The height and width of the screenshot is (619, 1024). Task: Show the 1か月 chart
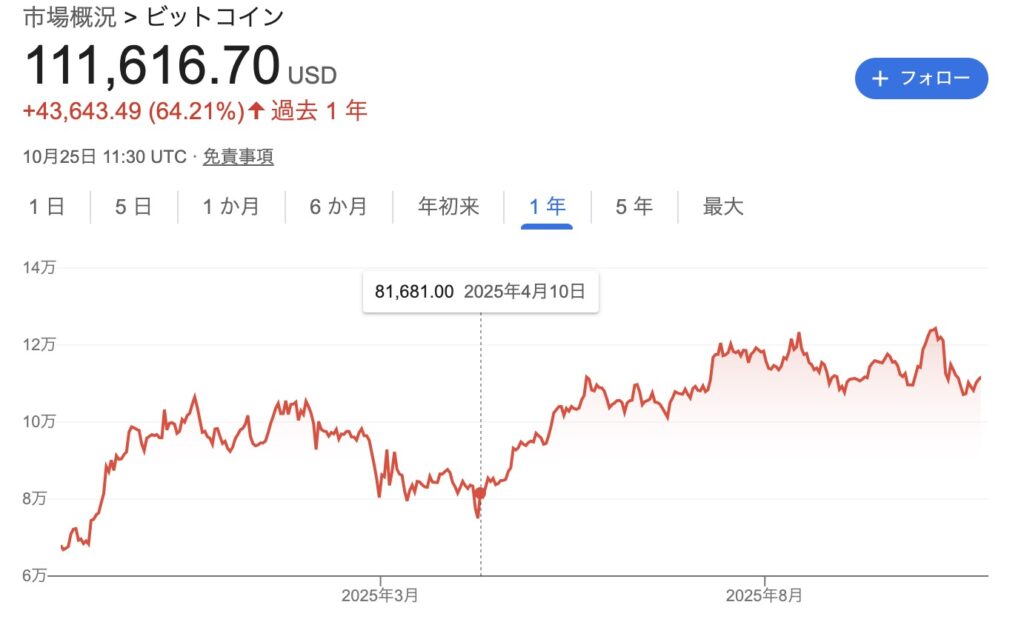[231, 207]
